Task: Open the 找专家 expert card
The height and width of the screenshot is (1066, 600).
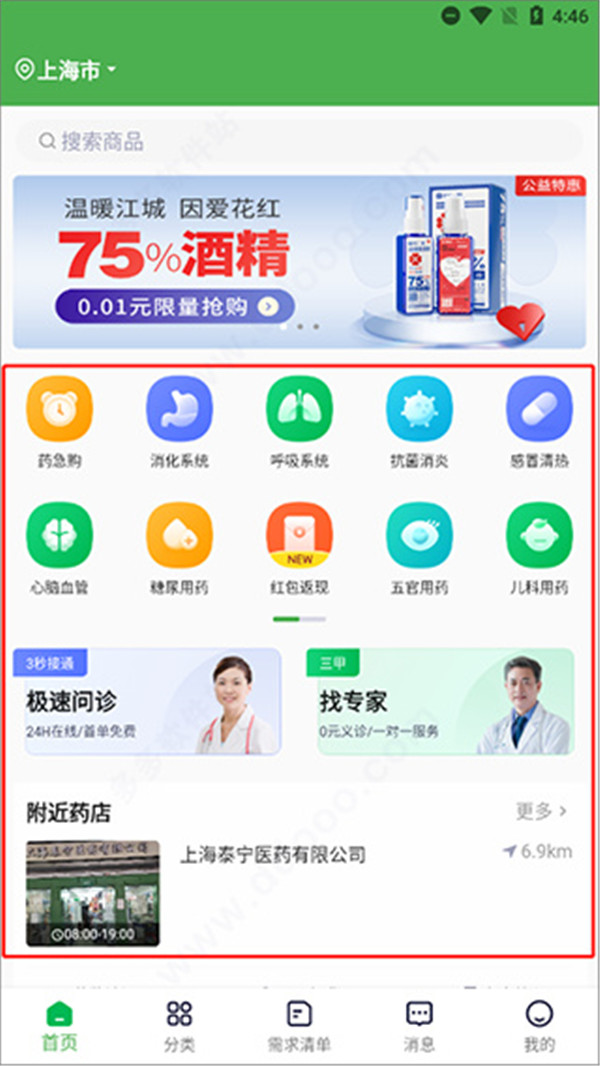Action: (439, 702)
